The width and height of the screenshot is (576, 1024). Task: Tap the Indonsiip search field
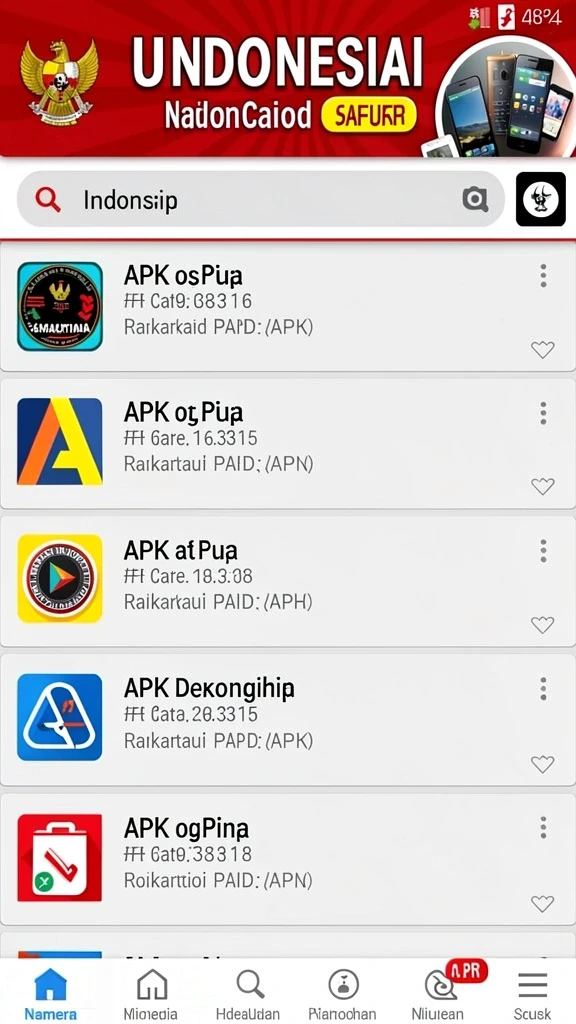pos(260,199)
